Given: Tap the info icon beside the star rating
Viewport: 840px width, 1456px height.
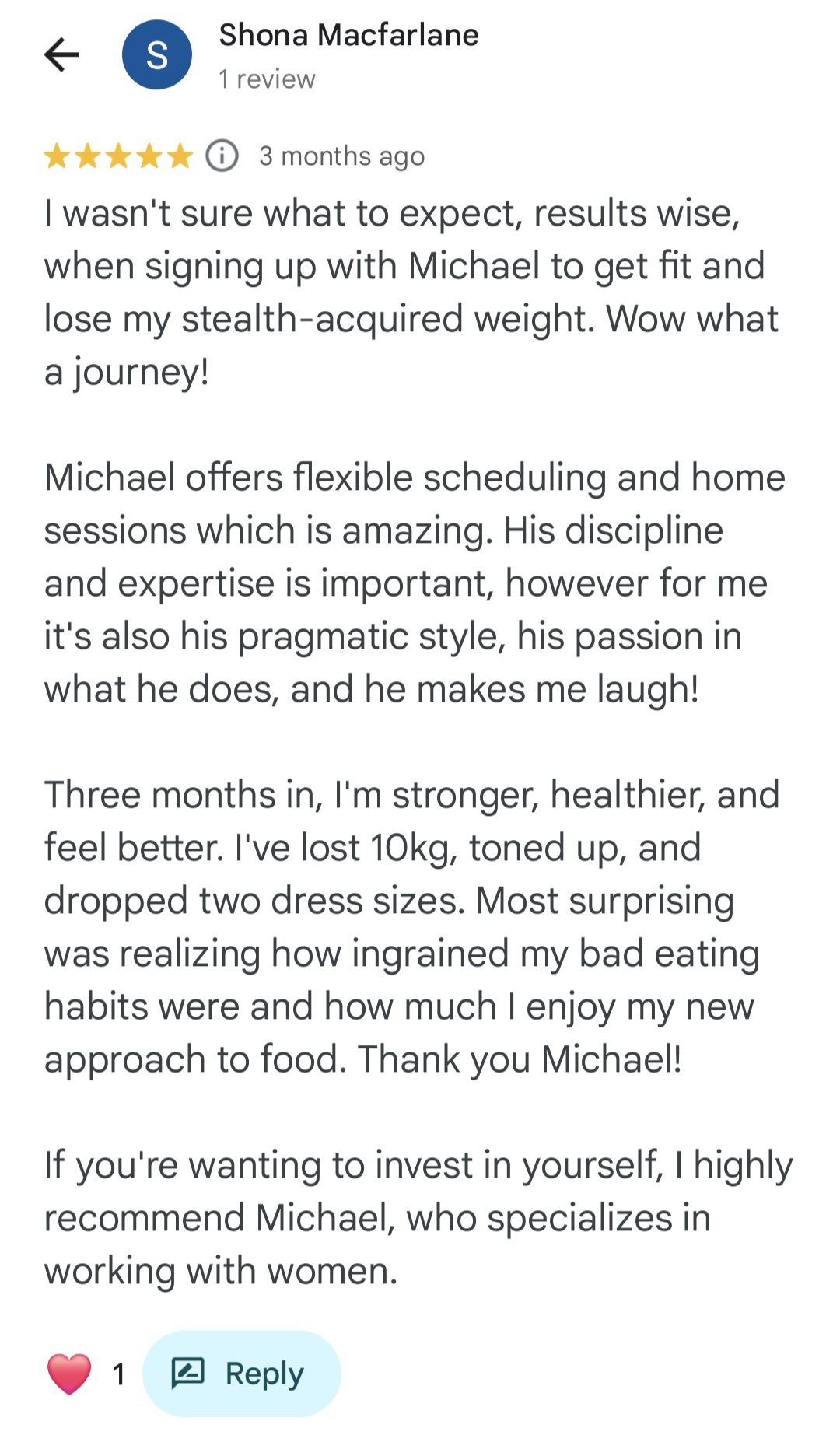Looking at the screenshot, I should [x=222, y=156].
